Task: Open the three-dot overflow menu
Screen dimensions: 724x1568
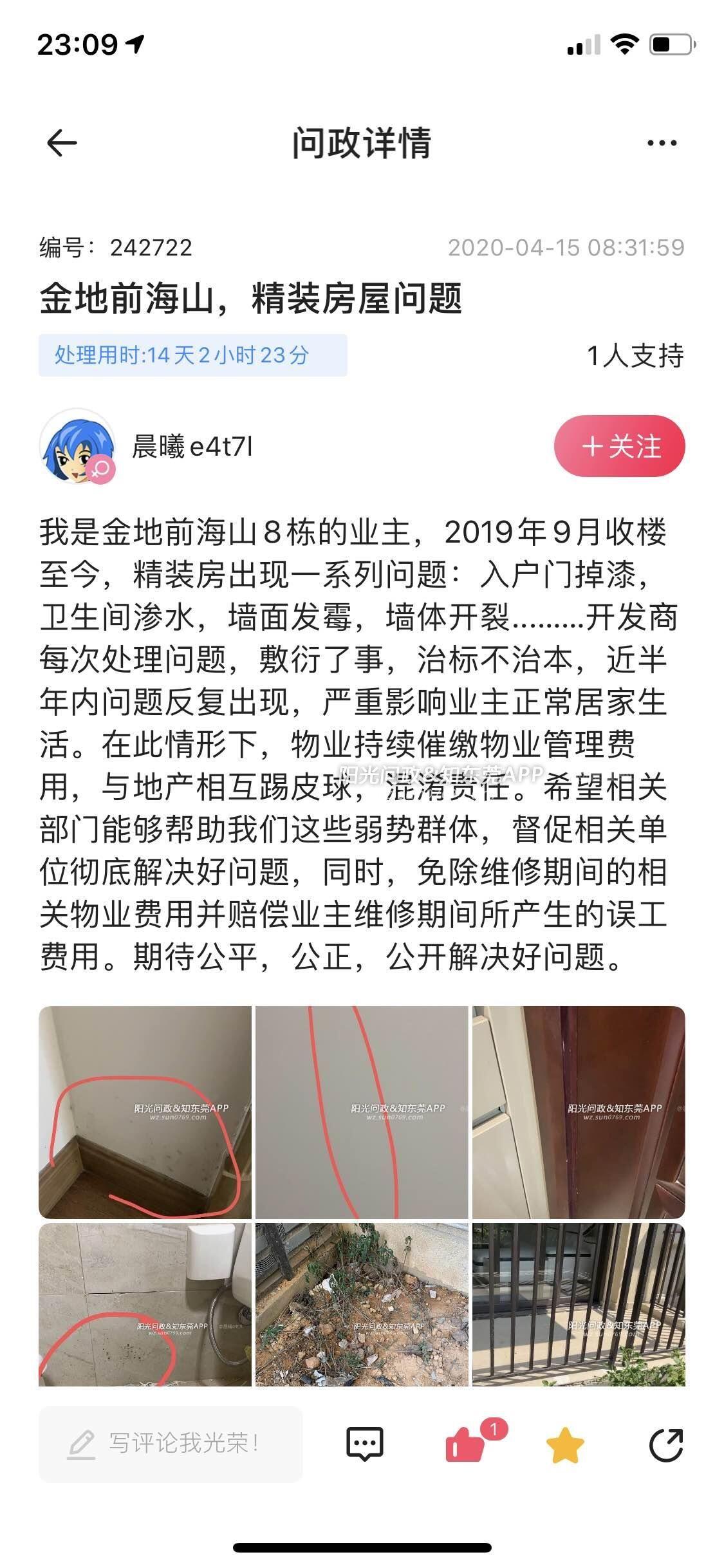Action: click(662, 143)
